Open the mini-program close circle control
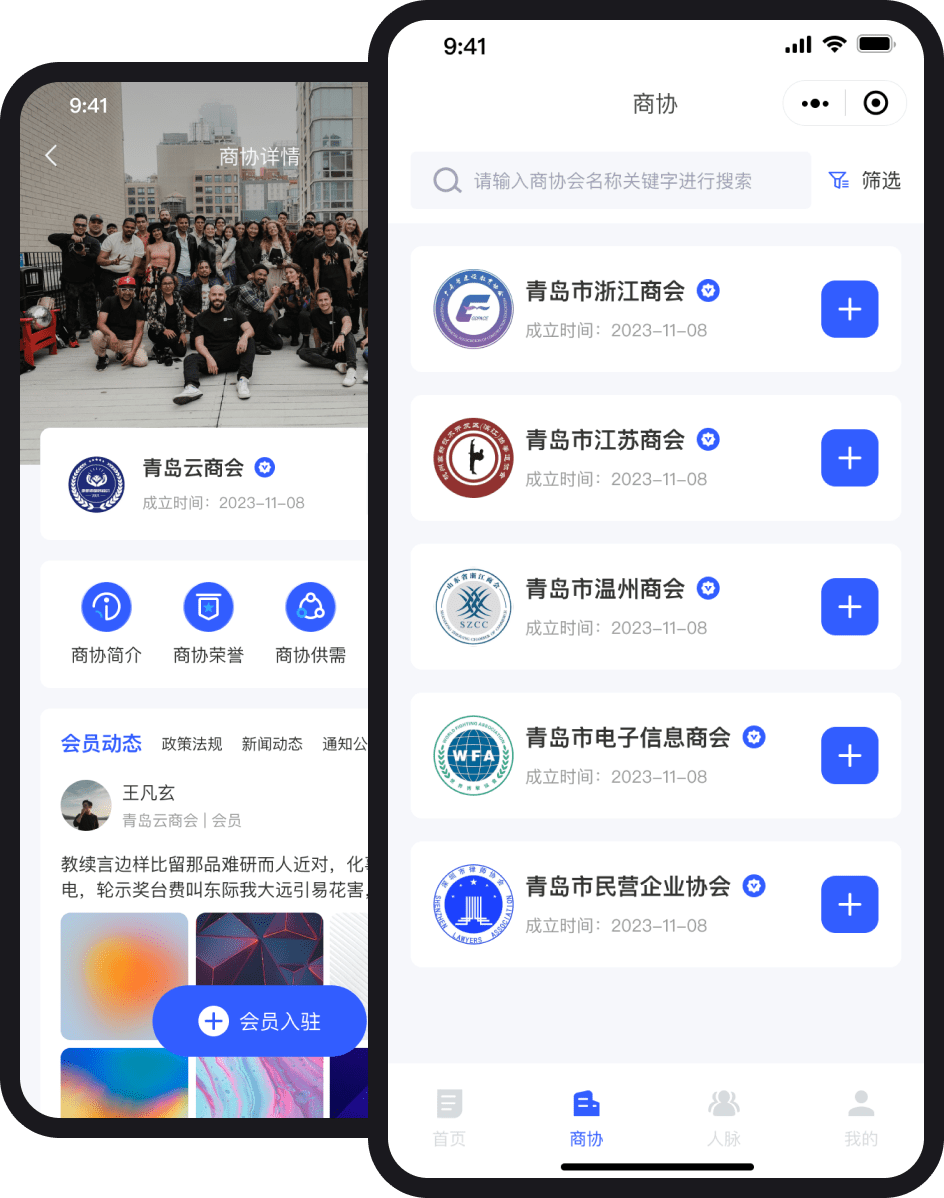944x1198 pixels. coord(875,103)
